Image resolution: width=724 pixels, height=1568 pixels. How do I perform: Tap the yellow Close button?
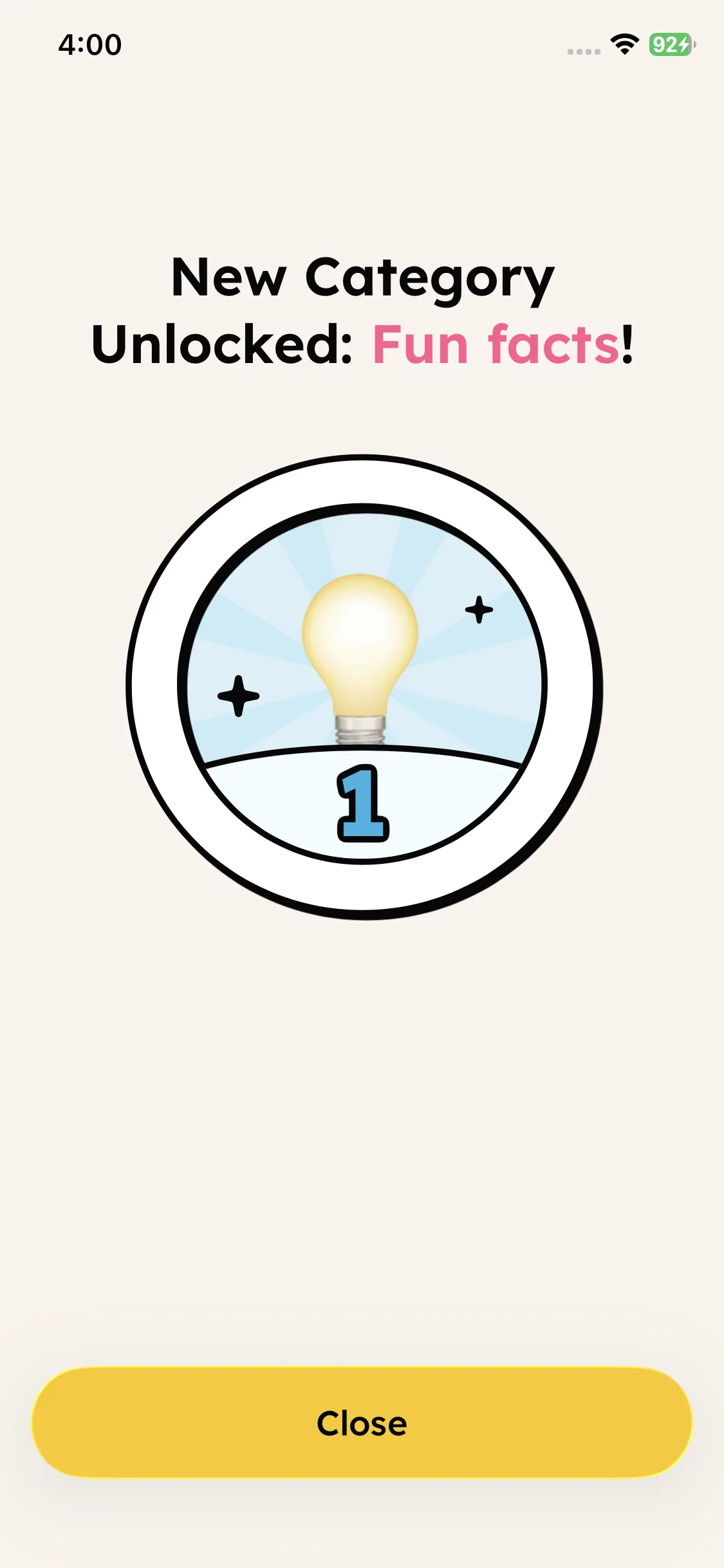click(362, 1423)
